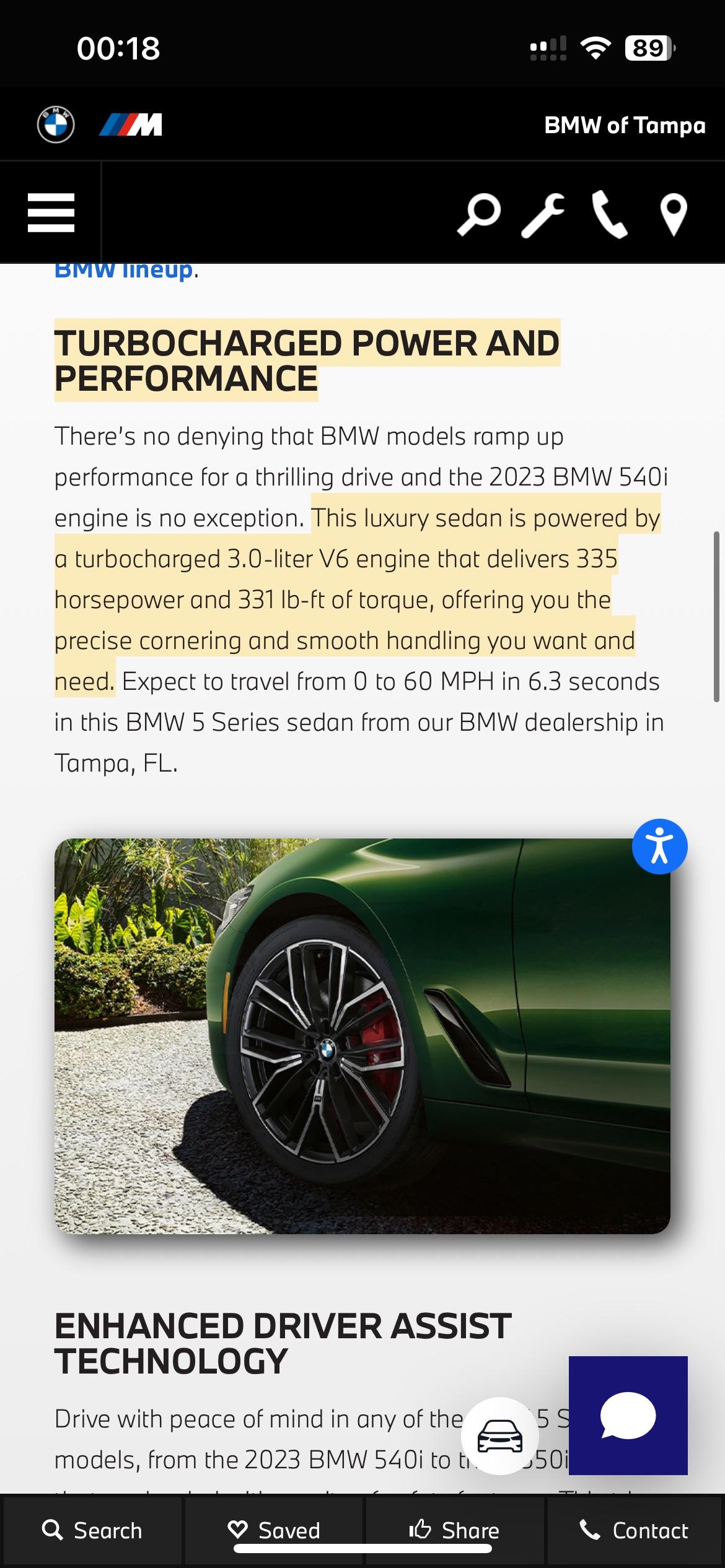The height and width of the screenshot is (1568, 725).
Task: Tap the status bar clock
Action: 118,49
